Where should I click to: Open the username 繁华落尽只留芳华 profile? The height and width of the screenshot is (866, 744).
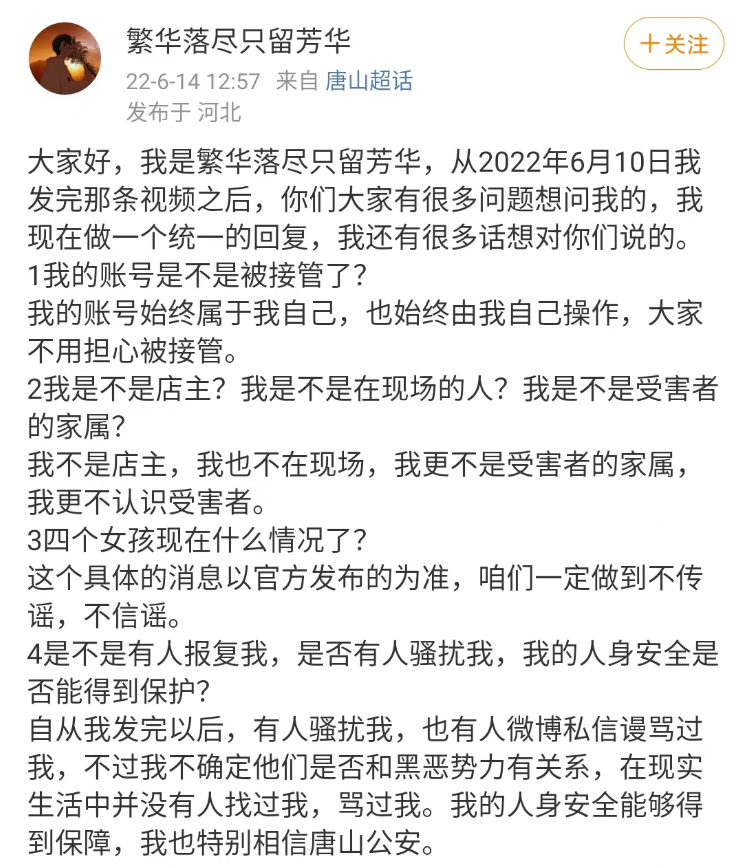click(x=238, y=41)
